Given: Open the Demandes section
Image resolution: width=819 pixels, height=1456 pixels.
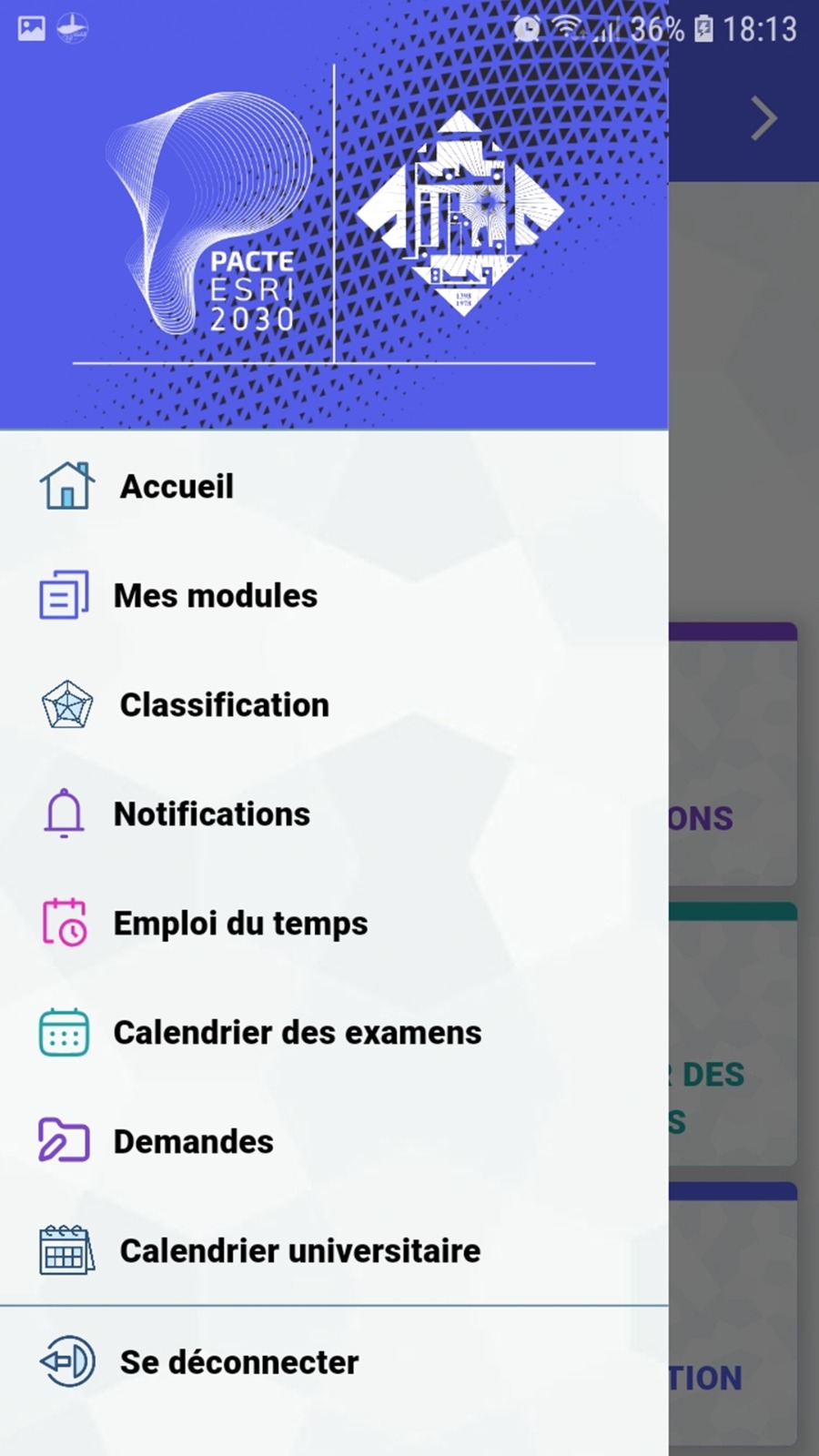Looking at the screenshot, I should (193, 1141).
